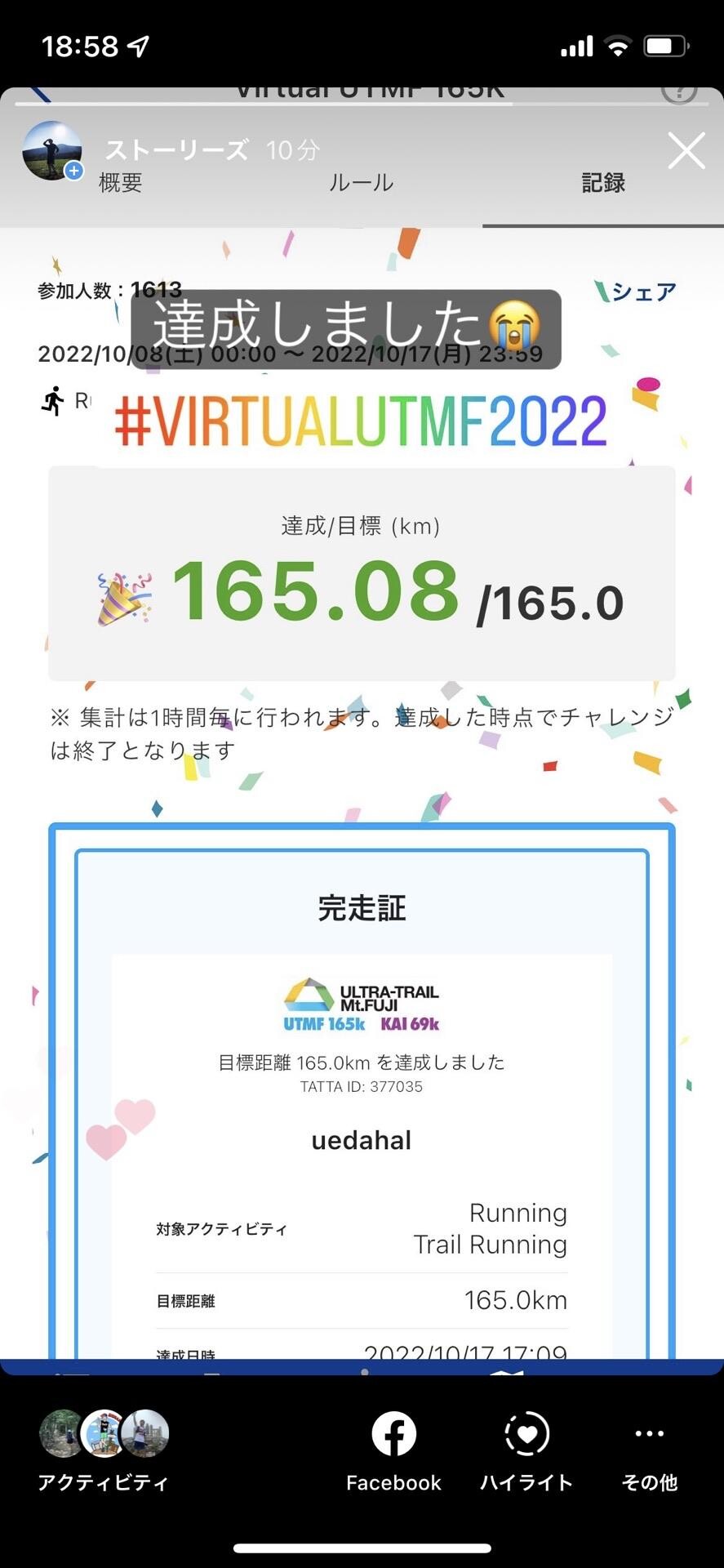Share to Facebook using Facebook icon
The image size is (724, 1568).
[393, 1434]
